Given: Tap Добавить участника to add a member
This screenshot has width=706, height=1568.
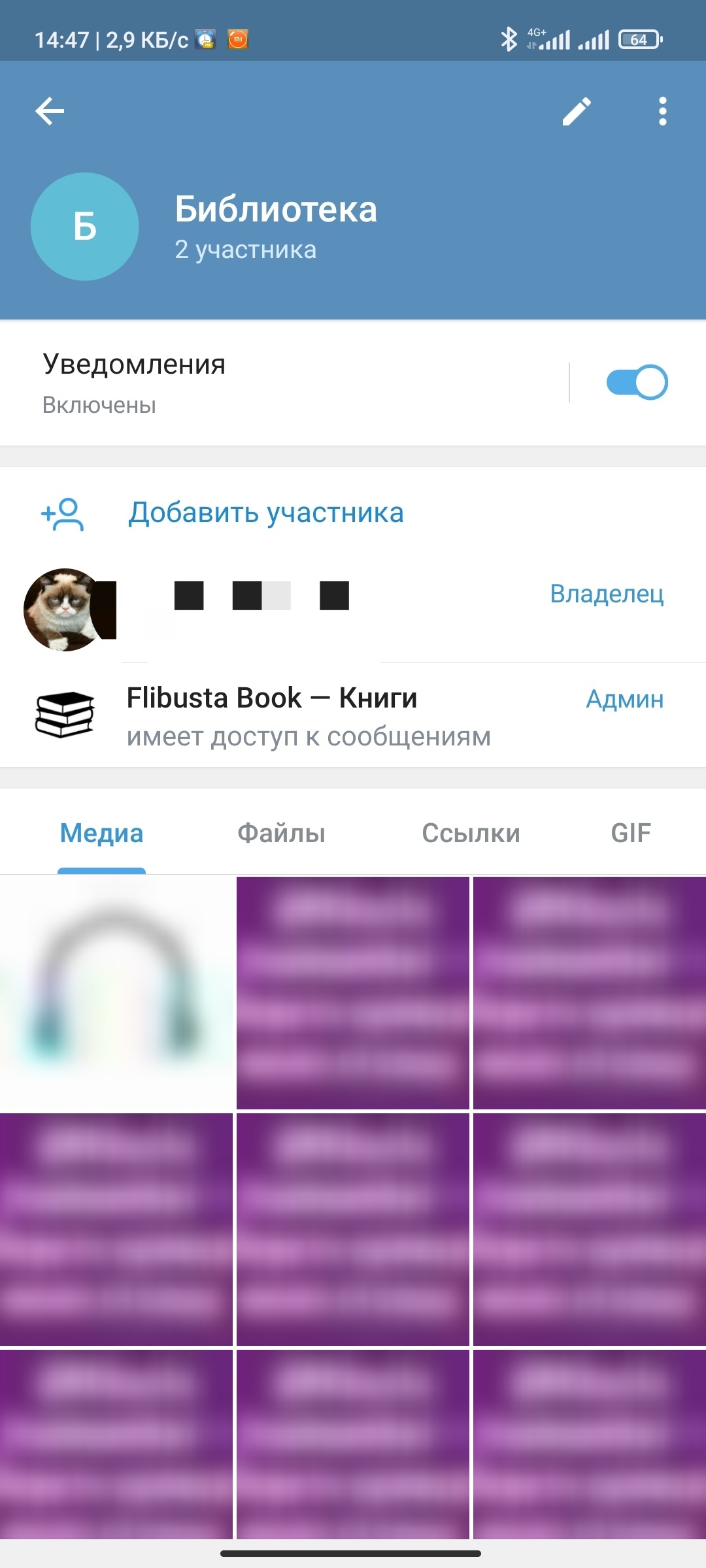Looking at the screenshot, I should pyautogui.click(x=265, y=513).
